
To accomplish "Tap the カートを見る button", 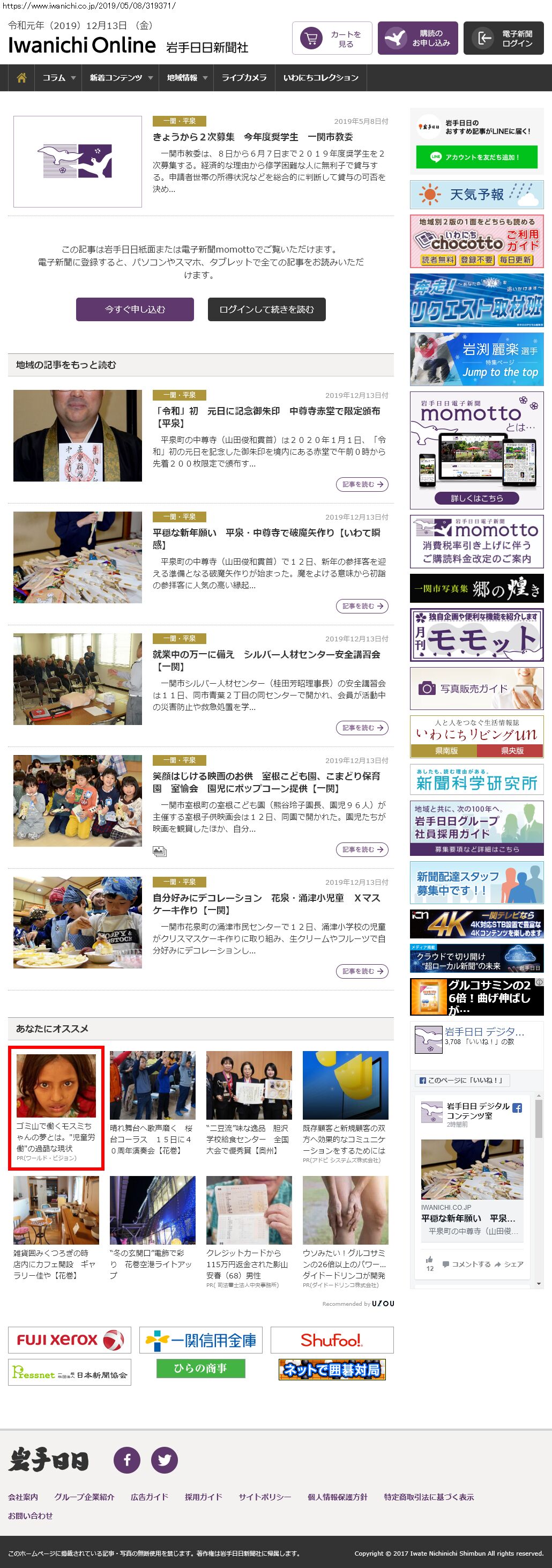I will (332, 39).
